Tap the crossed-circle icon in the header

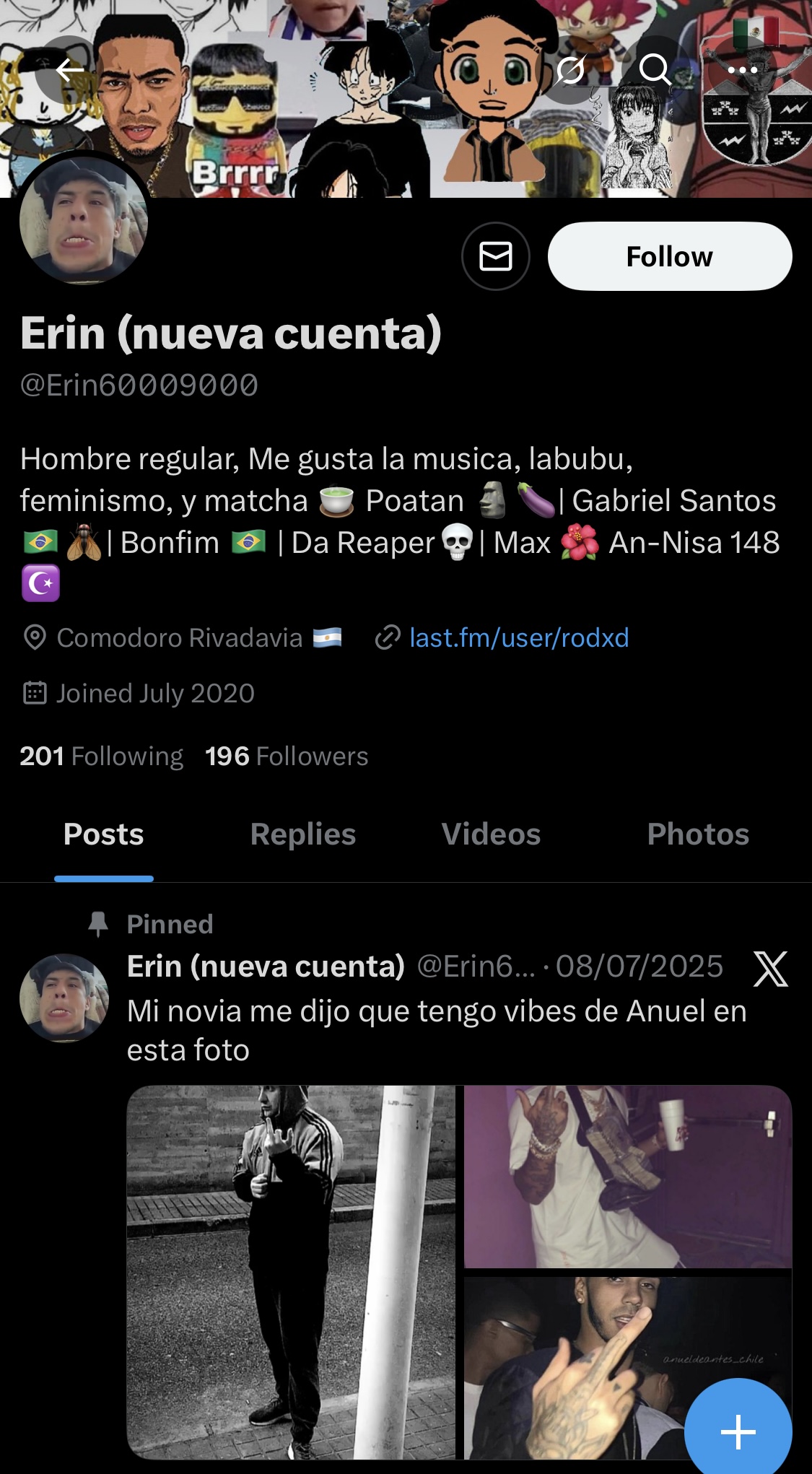[570, 70]
